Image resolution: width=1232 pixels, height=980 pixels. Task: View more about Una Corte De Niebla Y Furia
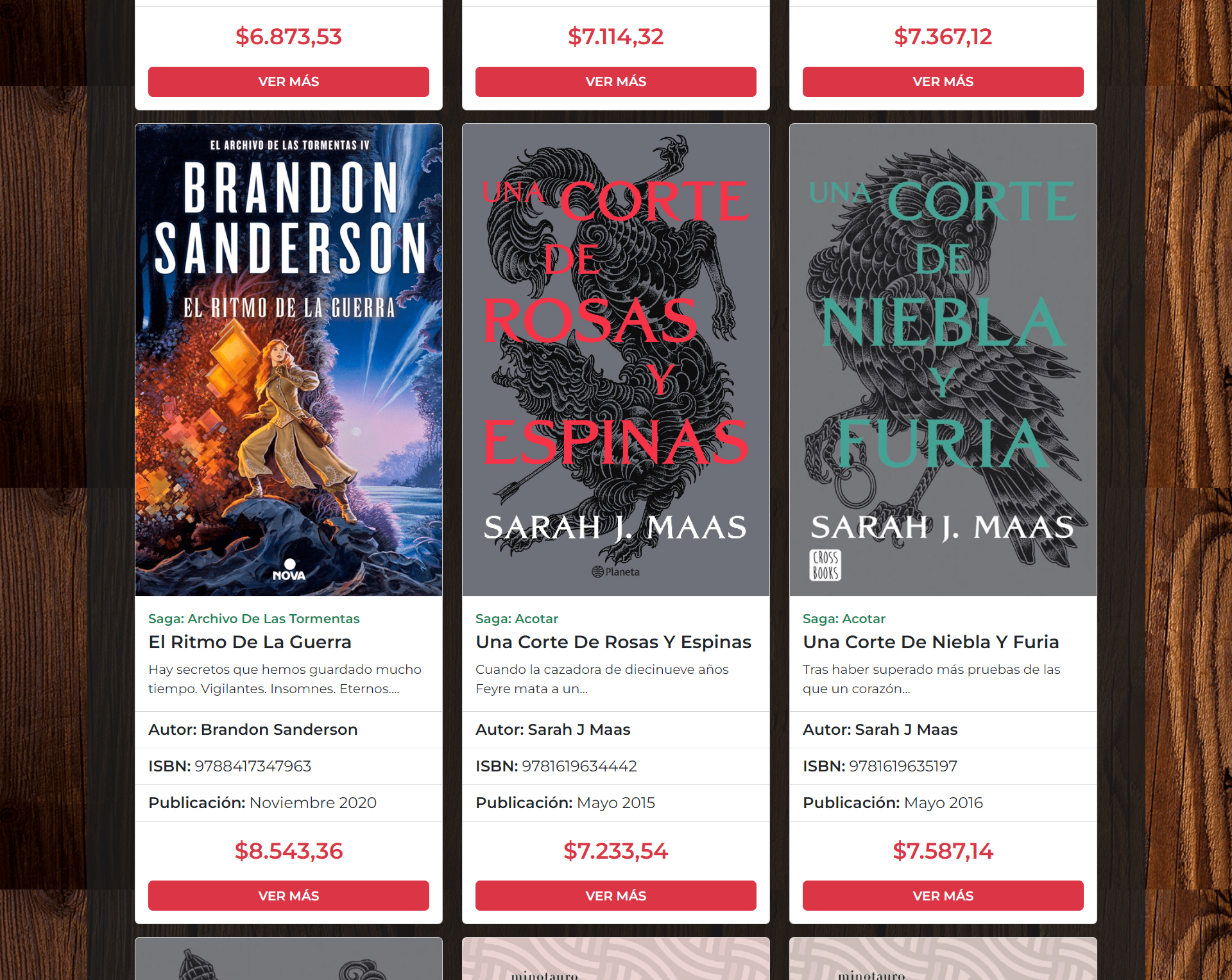943,895
